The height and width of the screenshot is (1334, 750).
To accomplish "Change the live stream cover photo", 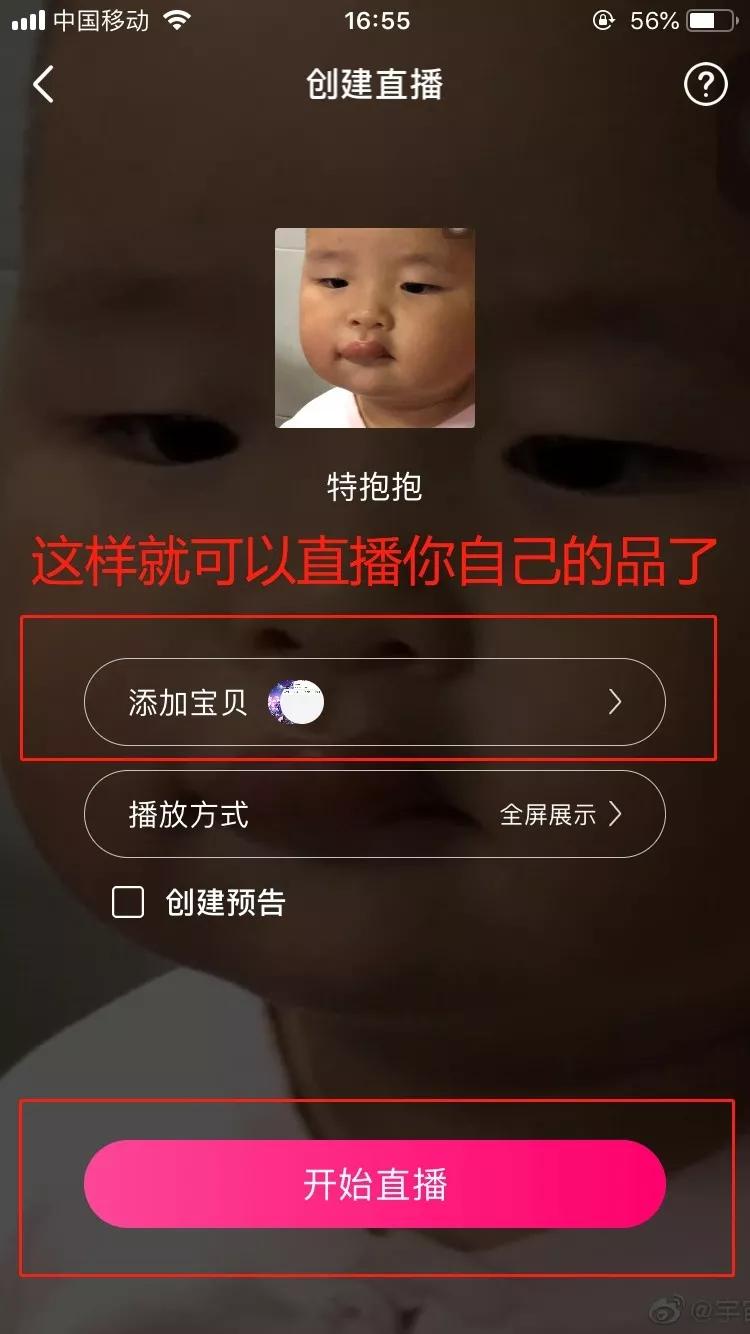I will pyautogui.click(x=375, y=328).
